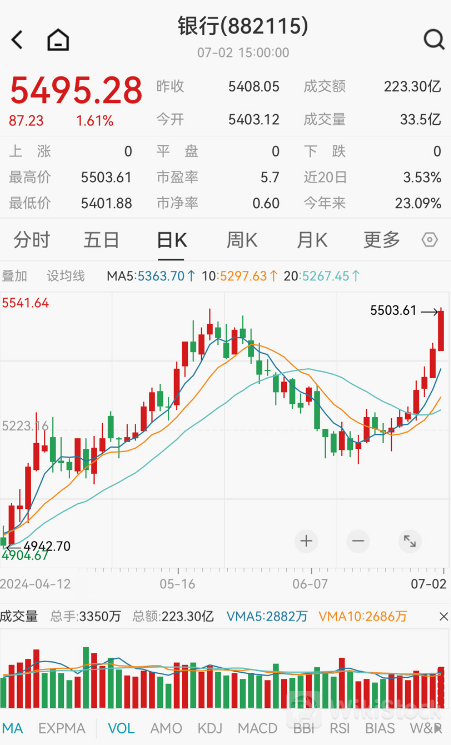Select the EXPMA indicator
The image size is (451, 745).
pyautogui.click(x=62, y=728)
